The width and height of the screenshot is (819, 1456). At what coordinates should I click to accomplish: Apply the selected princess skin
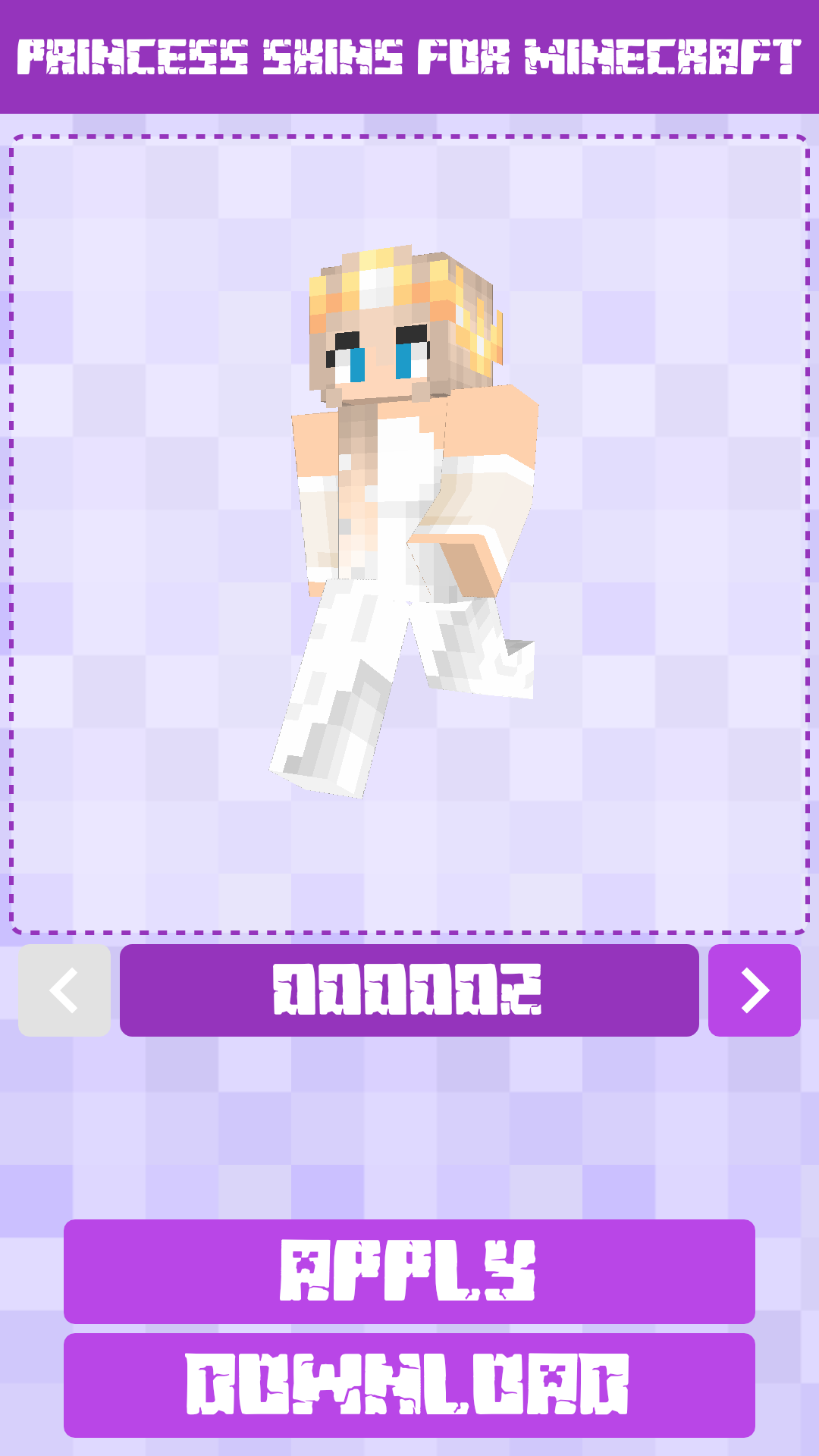(x=409, y=1271)
